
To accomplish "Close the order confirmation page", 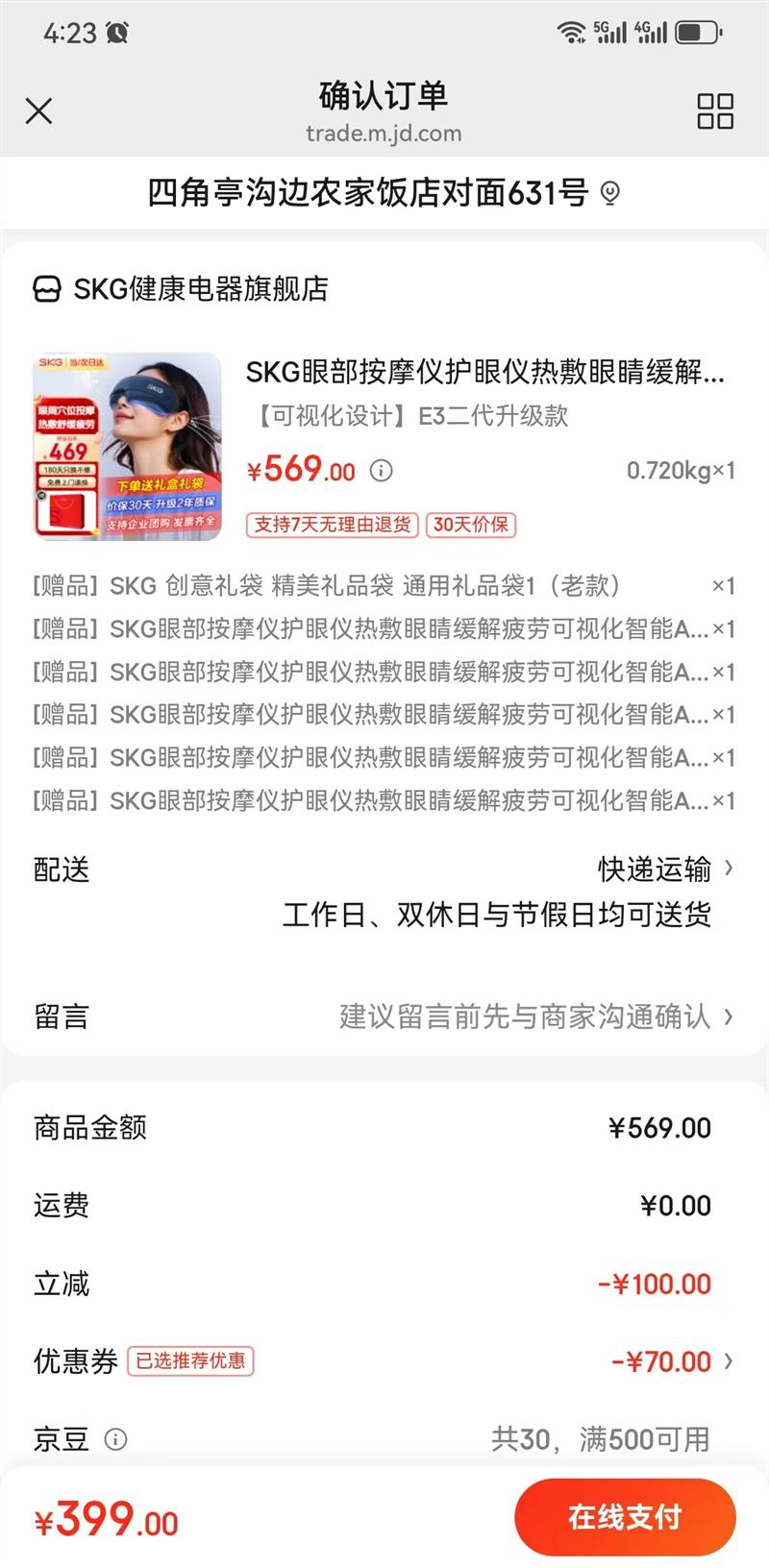I will [x=38, y=111].
